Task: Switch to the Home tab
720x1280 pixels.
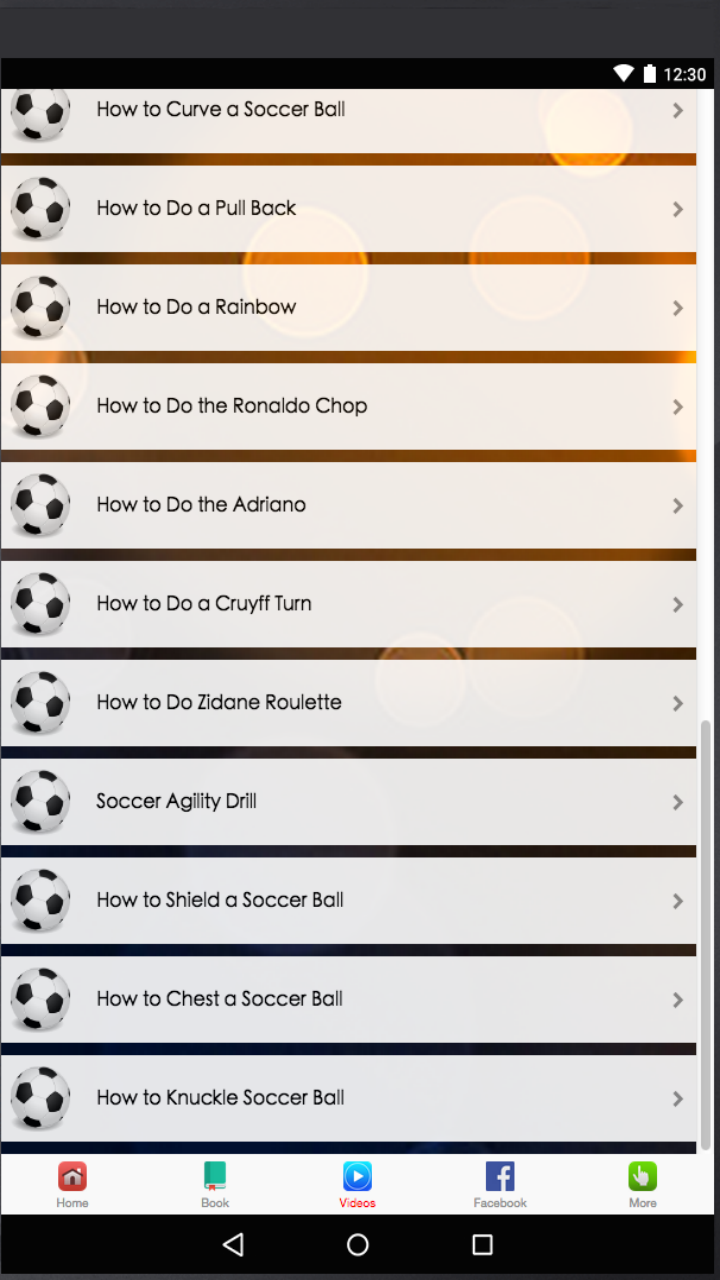Action: click(72, 1184)
